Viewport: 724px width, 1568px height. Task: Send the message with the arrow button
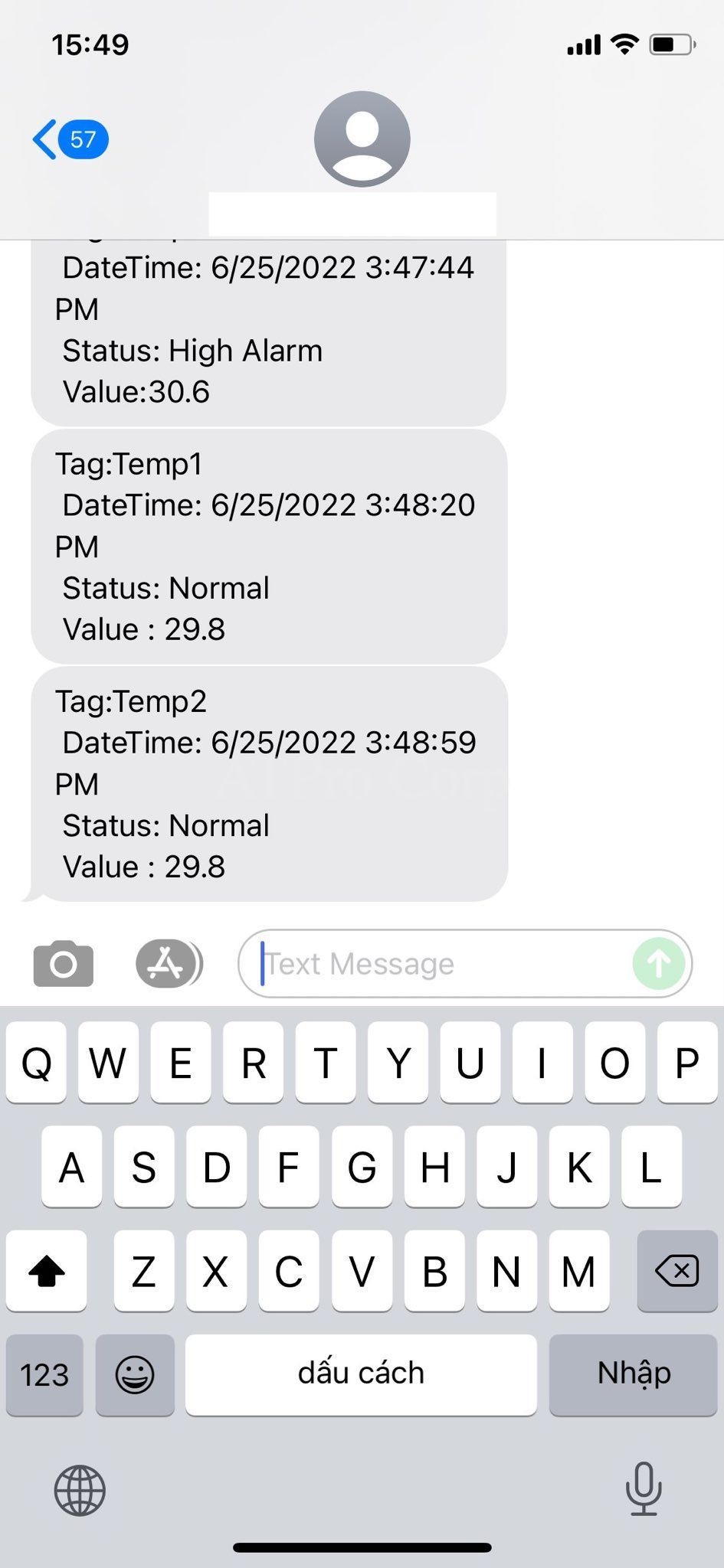658,964
